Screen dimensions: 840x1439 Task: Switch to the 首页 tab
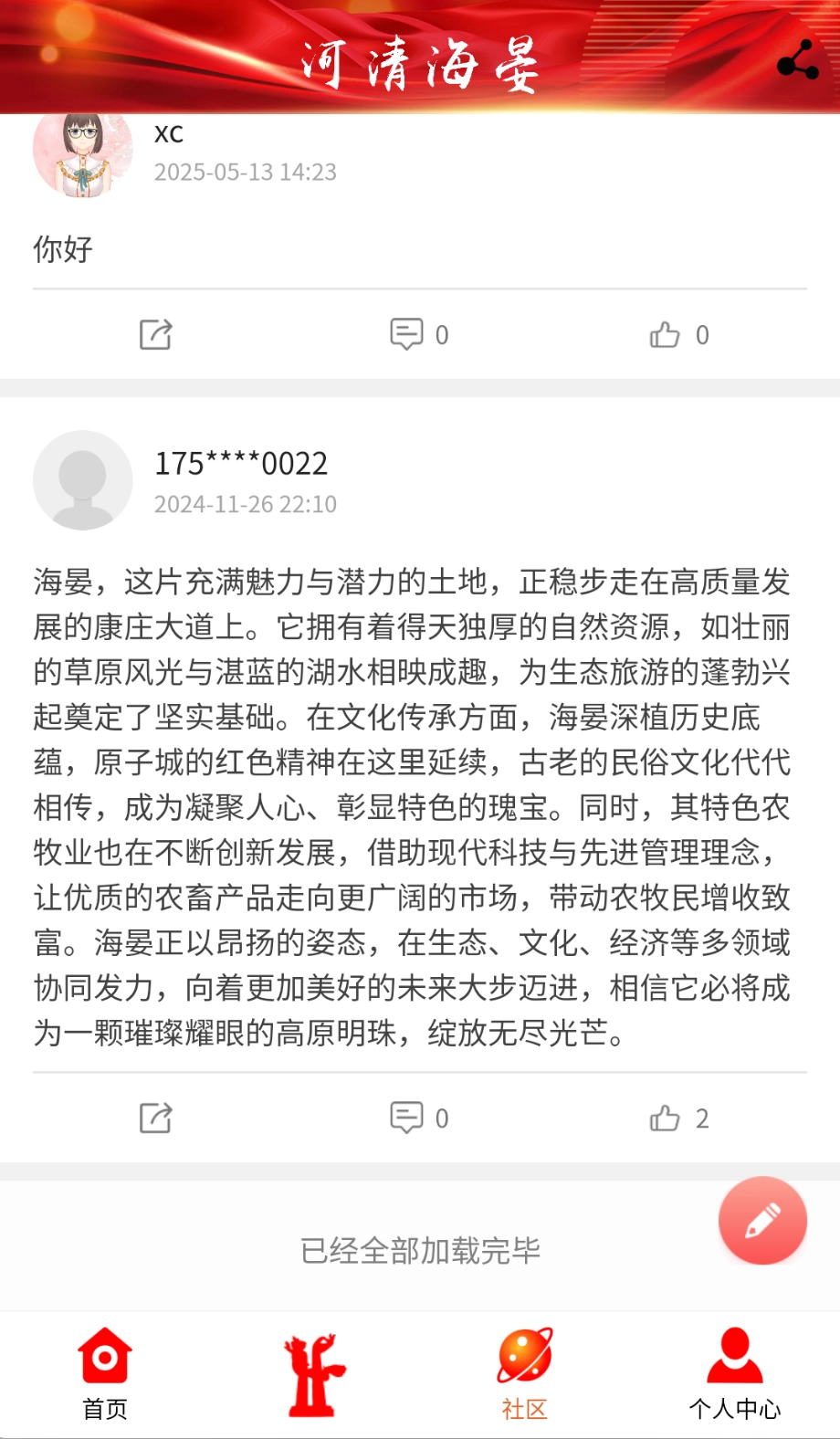[105, 1374]
